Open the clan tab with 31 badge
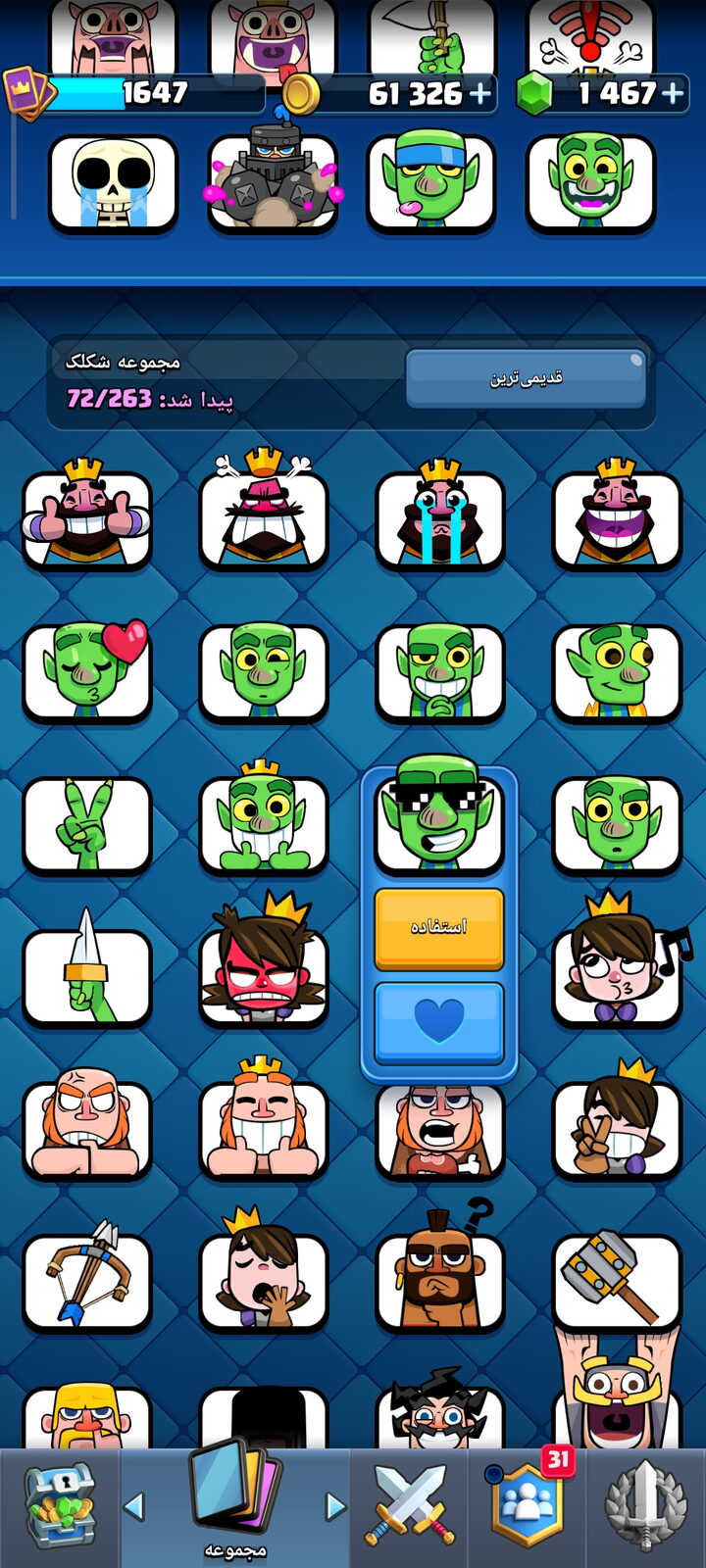 tap(528, 1506)
